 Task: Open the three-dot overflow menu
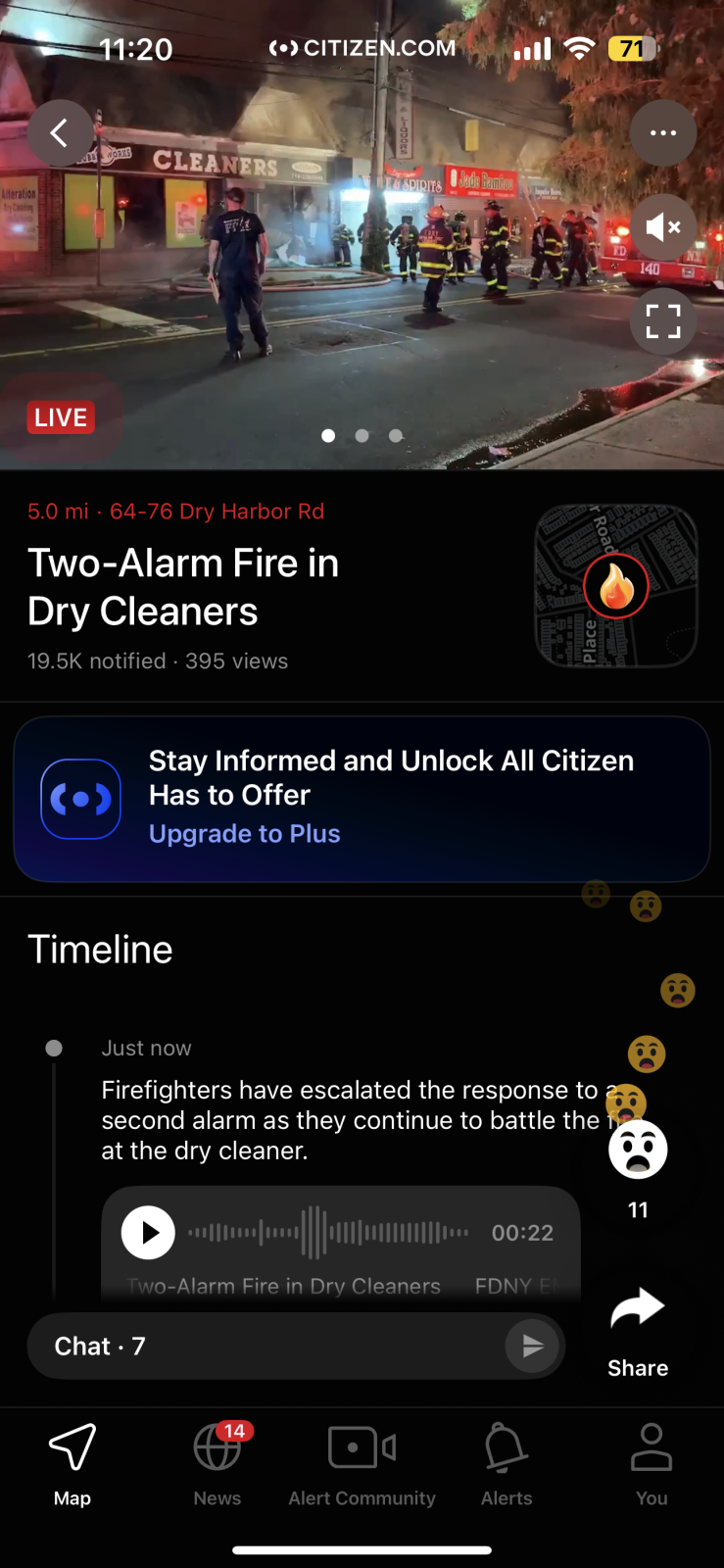pyautogui.click(x=663, y=133)
